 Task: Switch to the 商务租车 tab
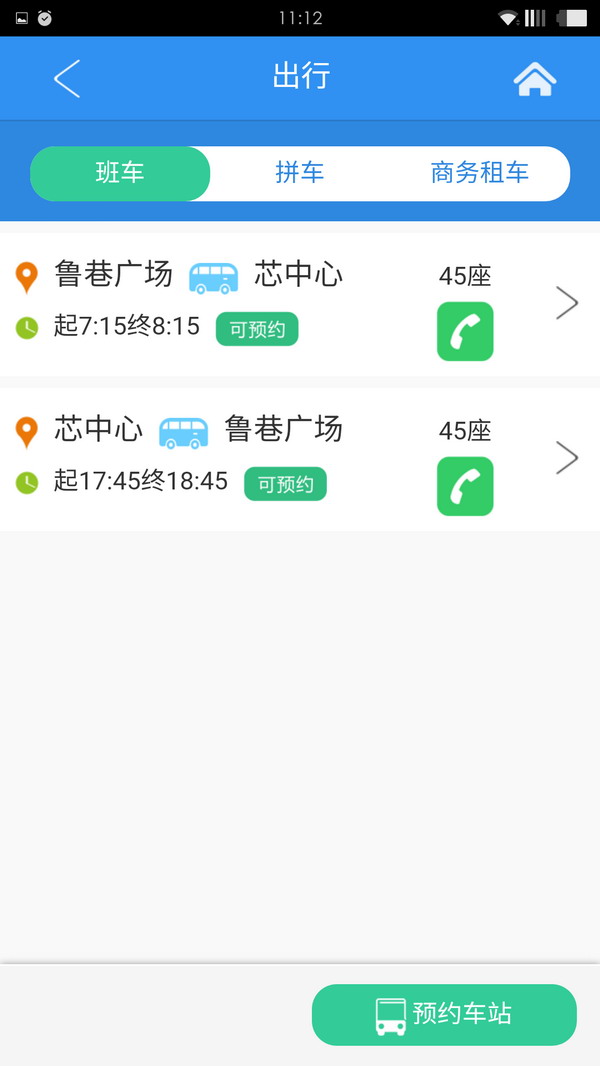[480, 173]
